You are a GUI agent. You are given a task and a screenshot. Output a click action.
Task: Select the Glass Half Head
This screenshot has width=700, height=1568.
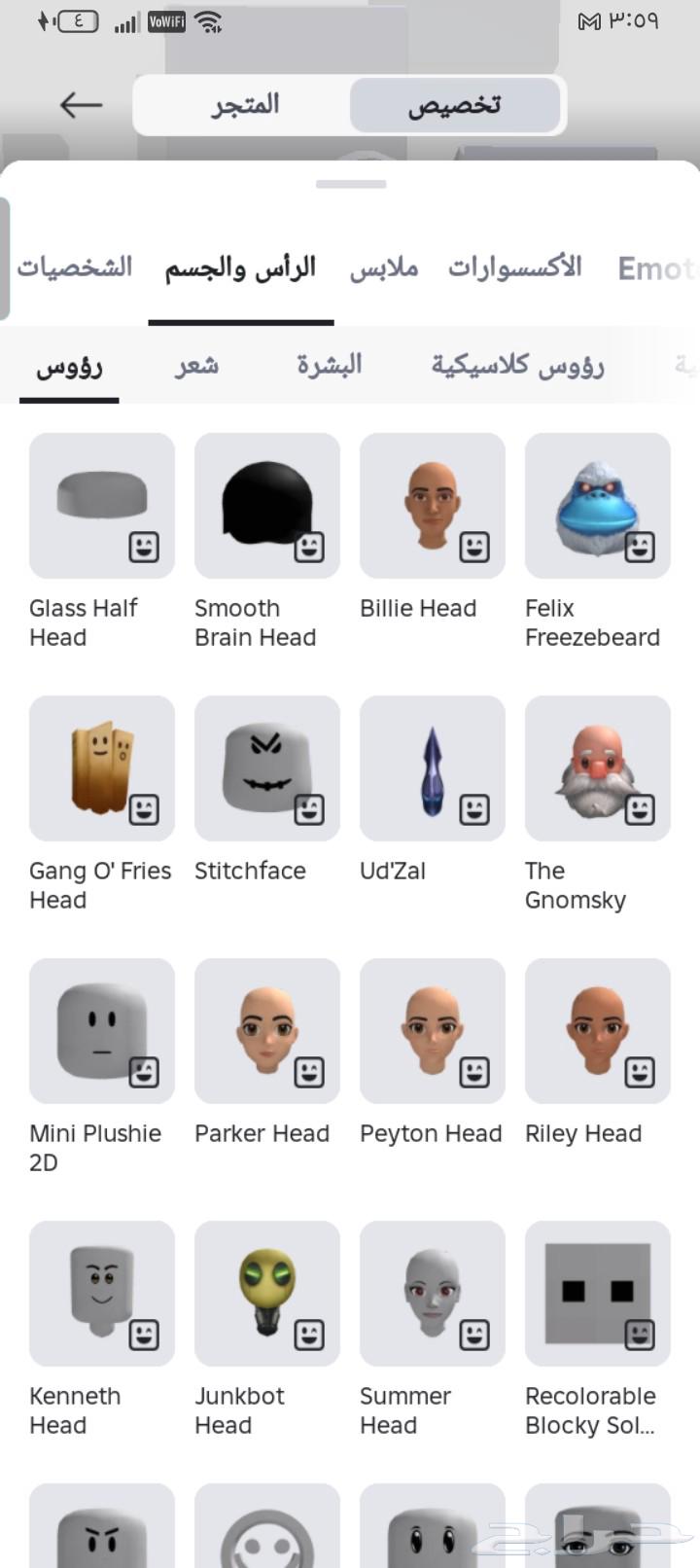pyautogui.click(x=102, y=506)
